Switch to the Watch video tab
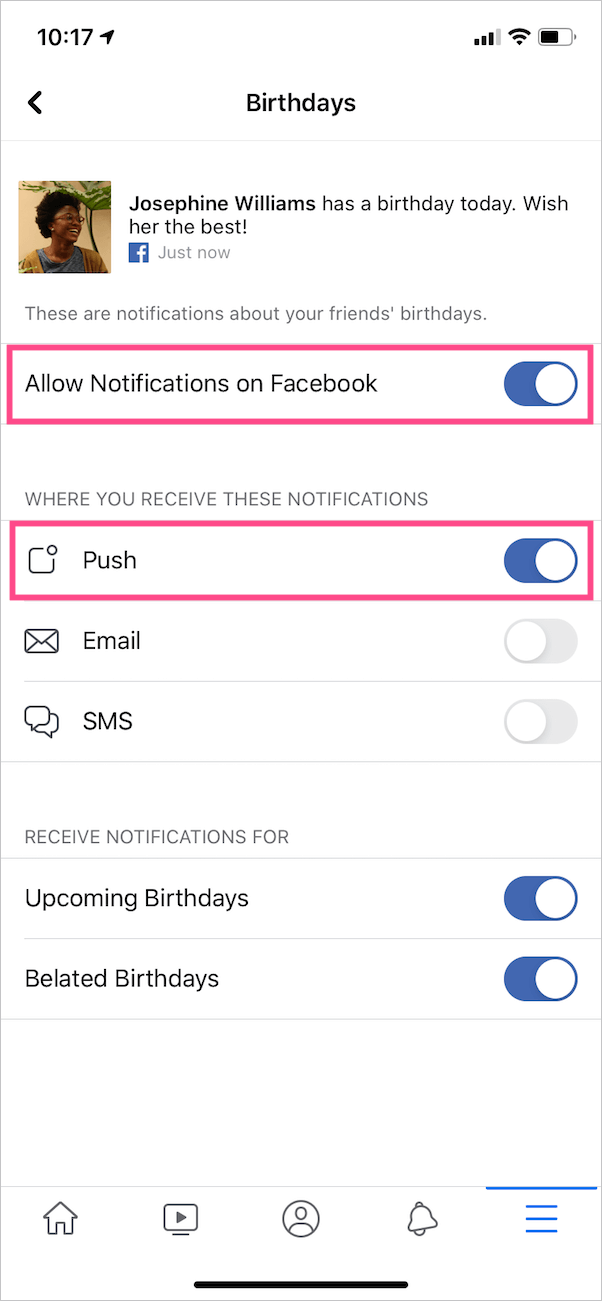The width and height of the screenshot is (602, 1301). pos(181,1218)
